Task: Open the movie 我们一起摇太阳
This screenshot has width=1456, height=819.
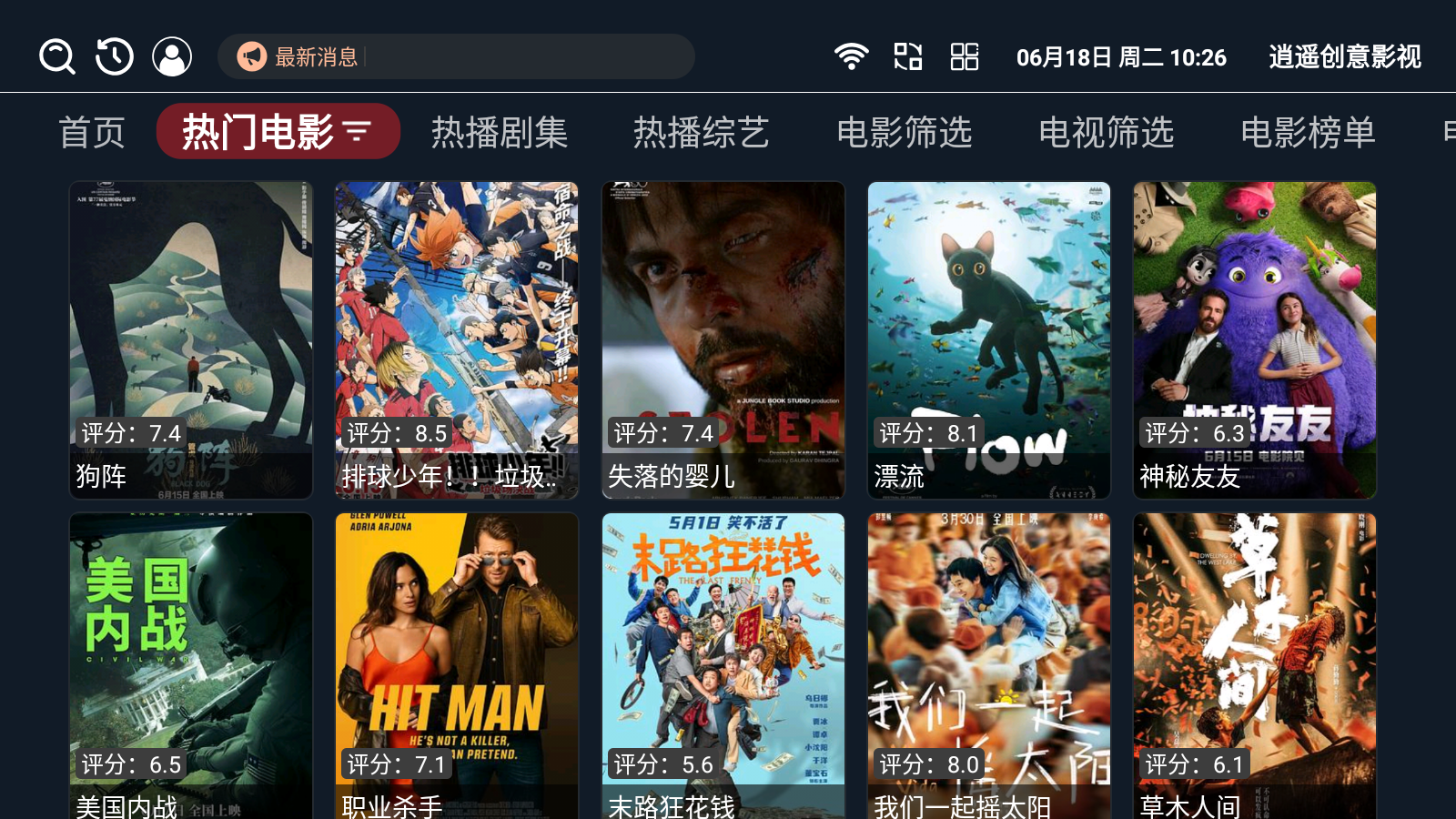Action: [989, 664]
